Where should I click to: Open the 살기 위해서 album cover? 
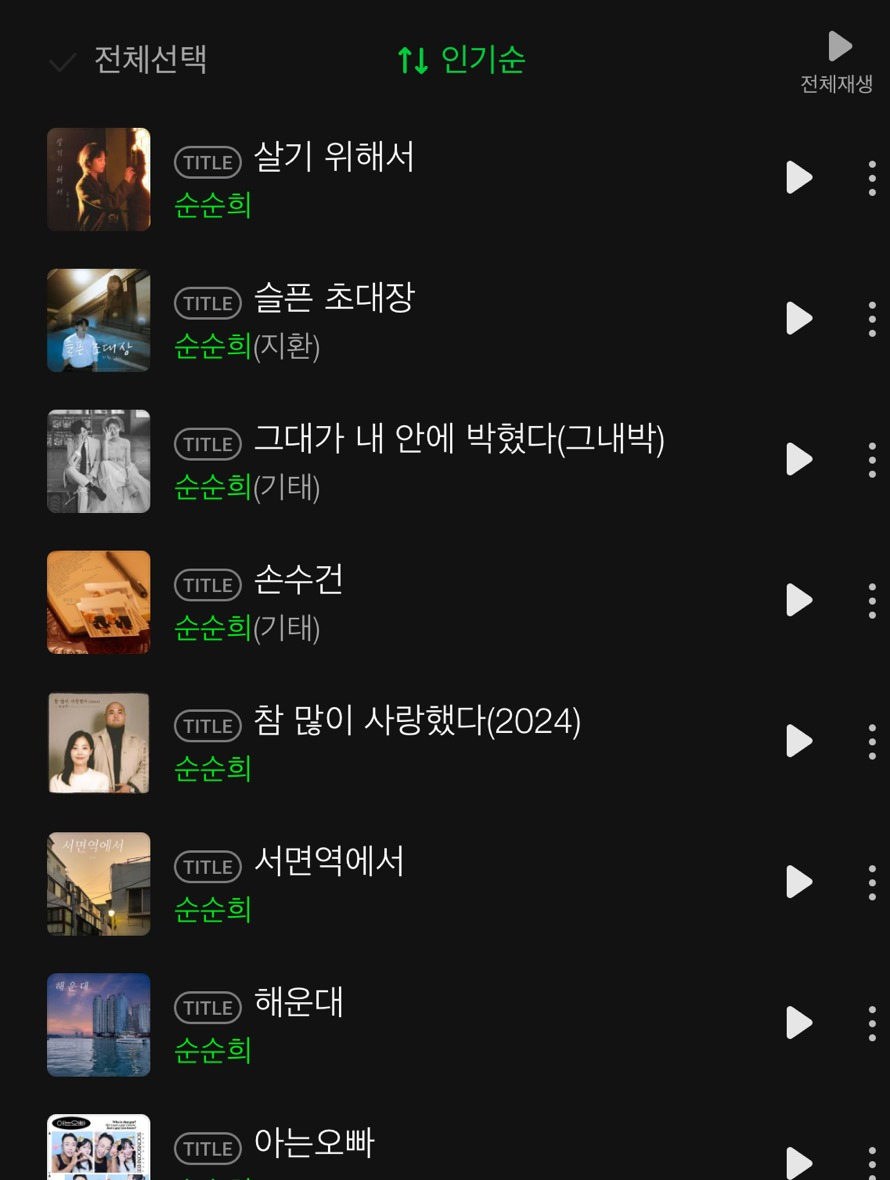point(98,179)
